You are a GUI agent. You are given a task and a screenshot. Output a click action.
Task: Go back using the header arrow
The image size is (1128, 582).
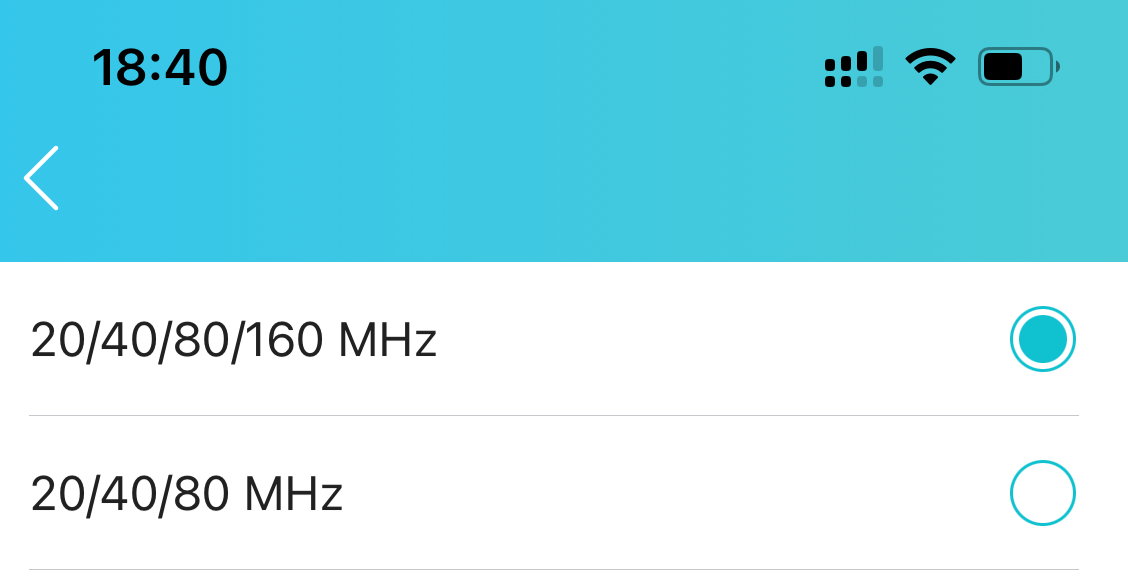coord(42,178)
